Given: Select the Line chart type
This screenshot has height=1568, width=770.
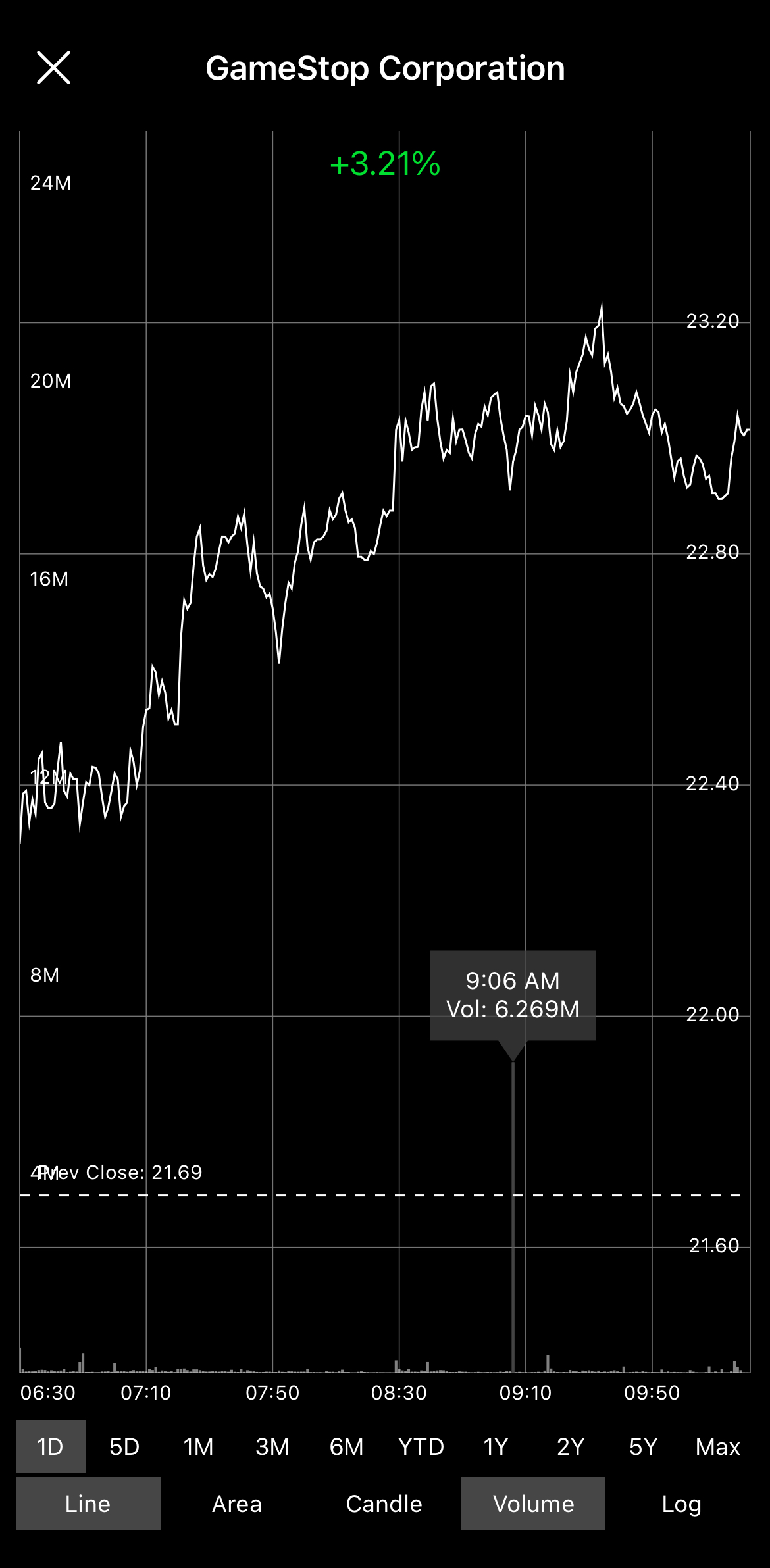Looking at the screenshot, I should [88, 1504].
